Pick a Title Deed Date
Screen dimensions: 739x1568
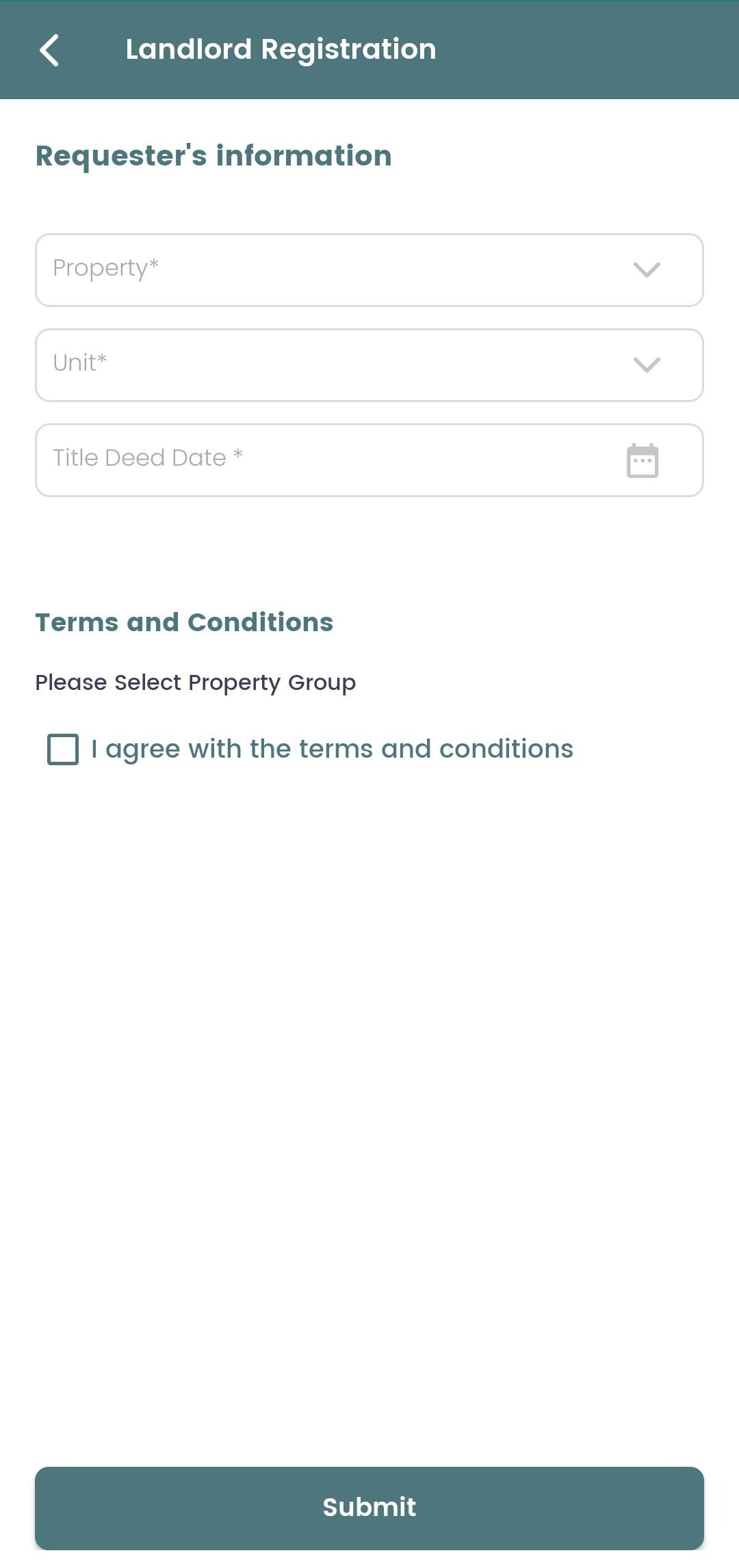pos(369,460)
